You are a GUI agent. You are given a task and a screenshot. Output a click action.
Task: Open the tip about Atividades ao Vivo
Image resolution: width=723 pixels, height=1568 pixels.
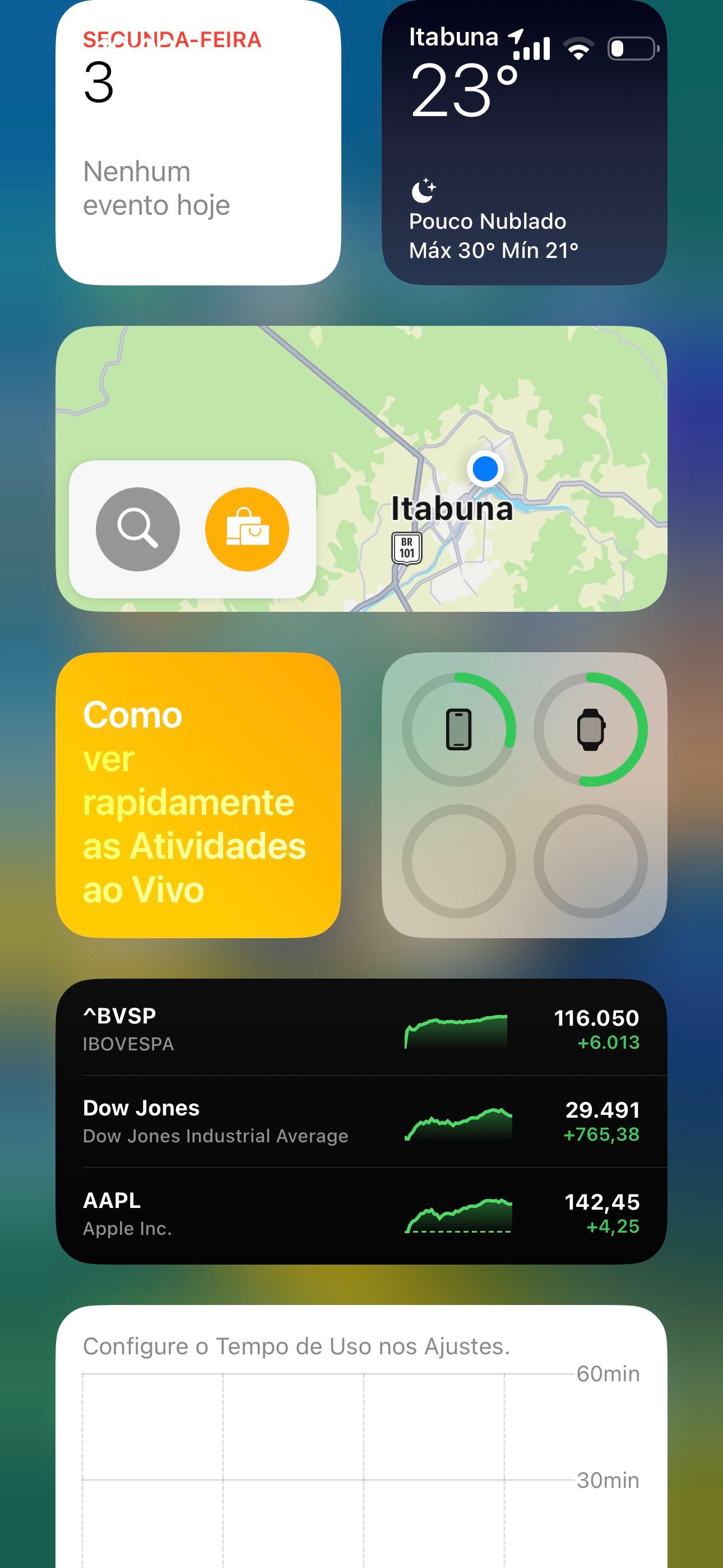(x=198, y=795)
